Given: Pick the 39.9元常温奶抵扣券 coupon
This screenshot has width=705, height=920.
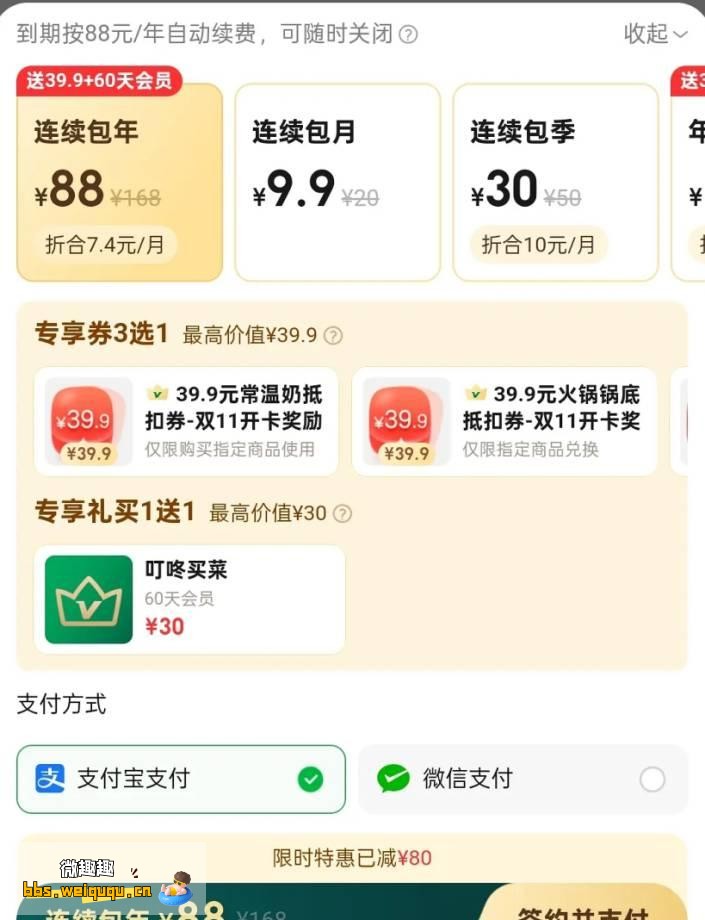Looking at the screenshot, I should [x=187, y=421].
